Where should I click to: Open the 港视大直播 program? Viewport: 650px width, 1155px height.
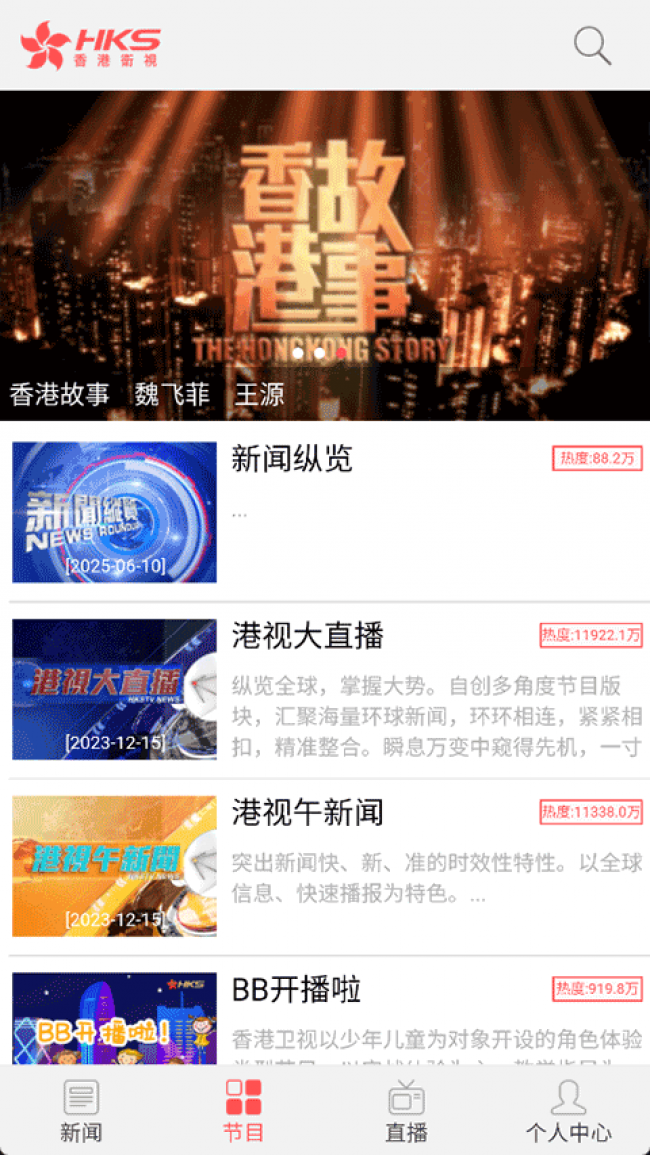325,689
